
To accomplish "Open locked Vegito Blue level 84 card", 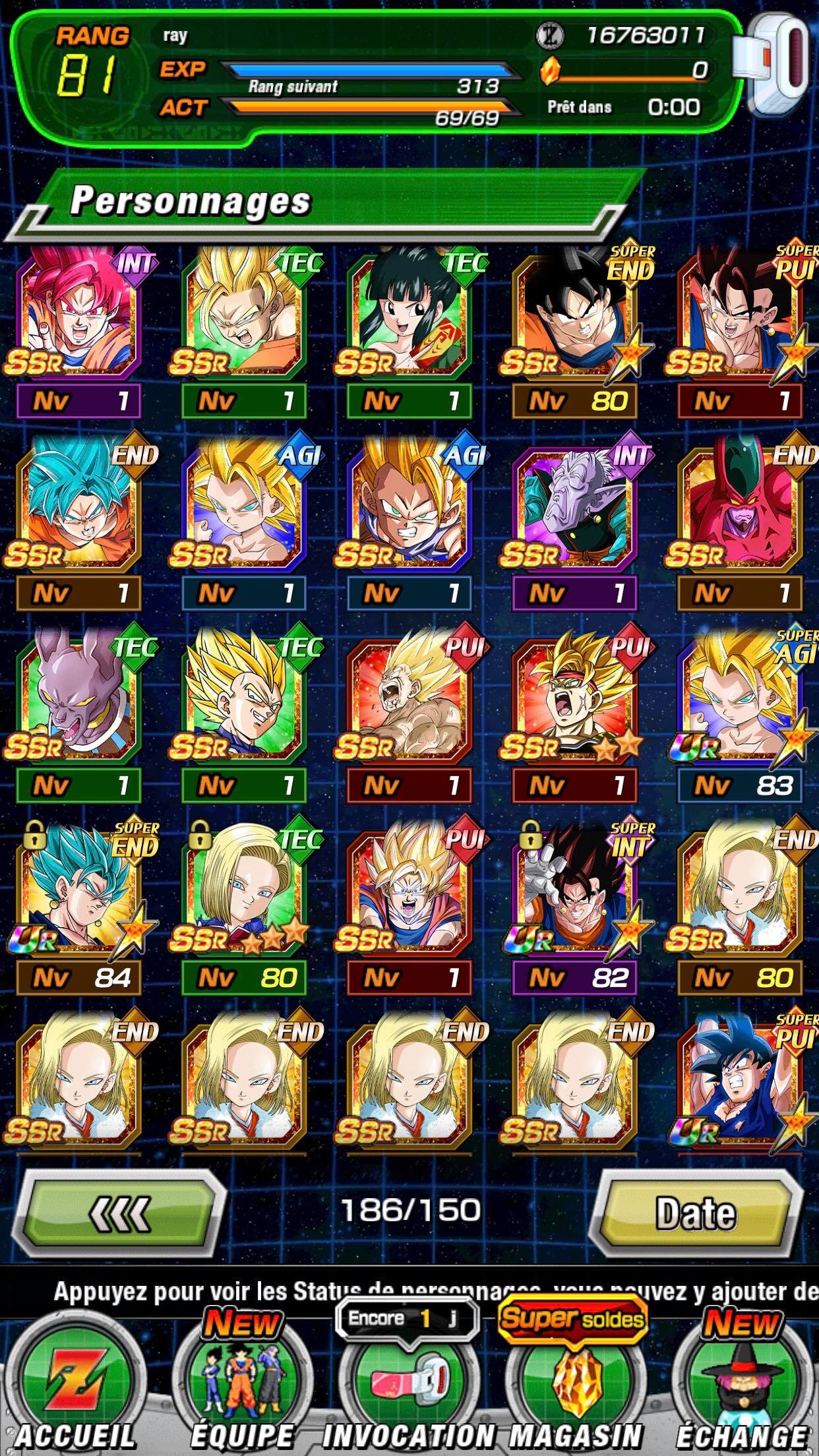I will (78, 910).
